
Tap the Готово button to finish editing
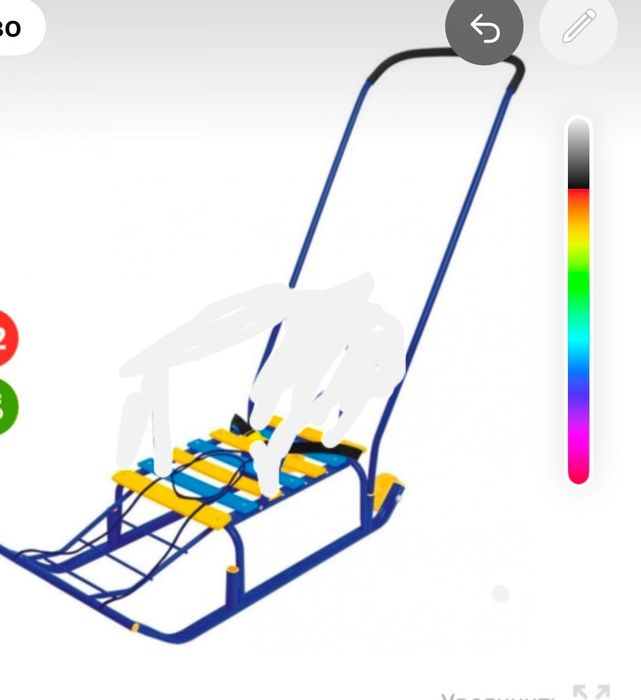click(x=14, y=27)
